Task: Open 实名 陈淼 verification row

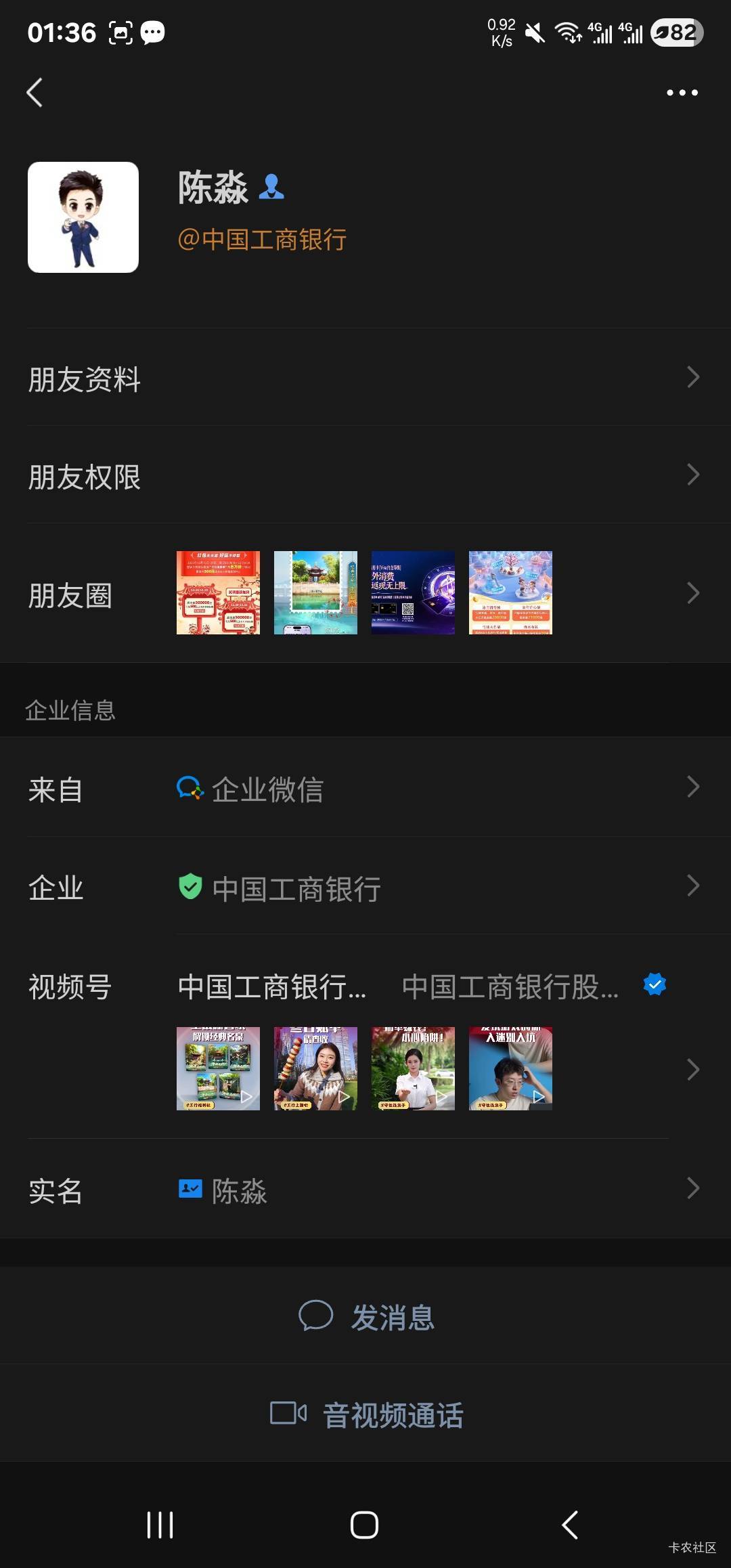Action: click(365, 1190)
